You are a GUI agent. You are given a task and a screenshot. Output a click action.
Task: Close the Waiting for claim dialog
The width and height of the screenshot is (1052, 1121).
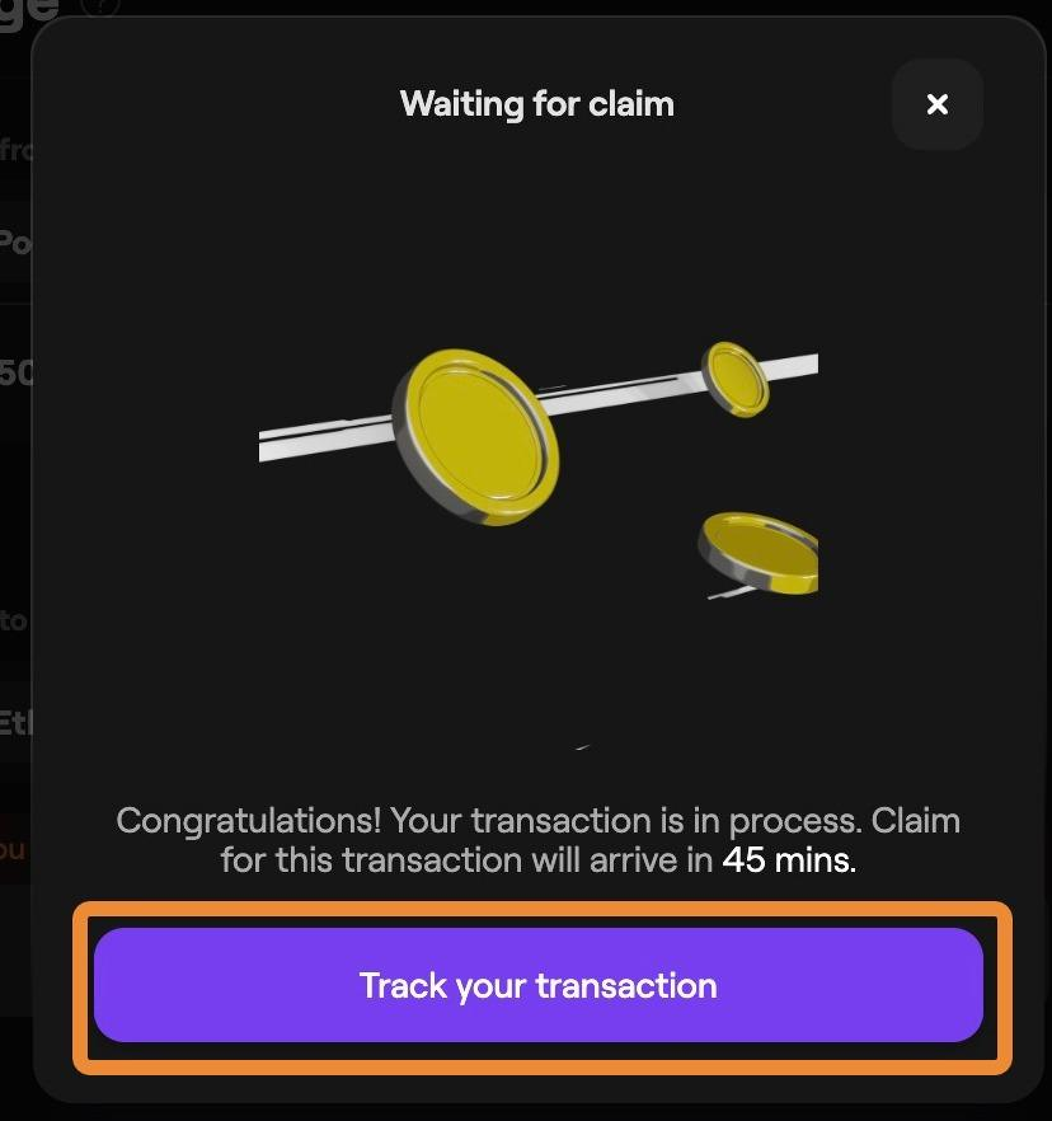[937, 104]
